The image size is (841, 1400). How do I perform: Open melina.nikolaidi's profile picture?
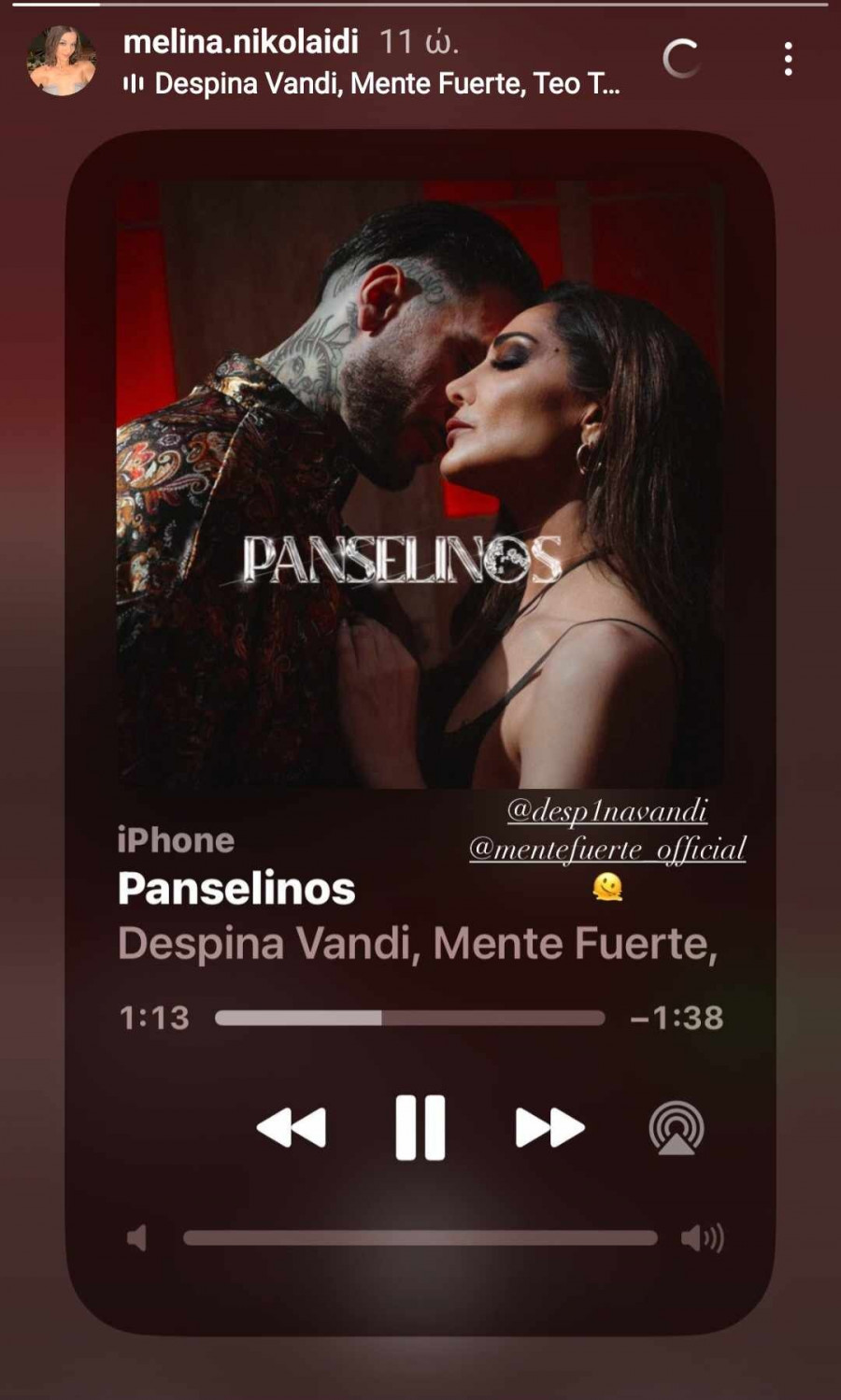pyautogui.click(x=62, y=60)
